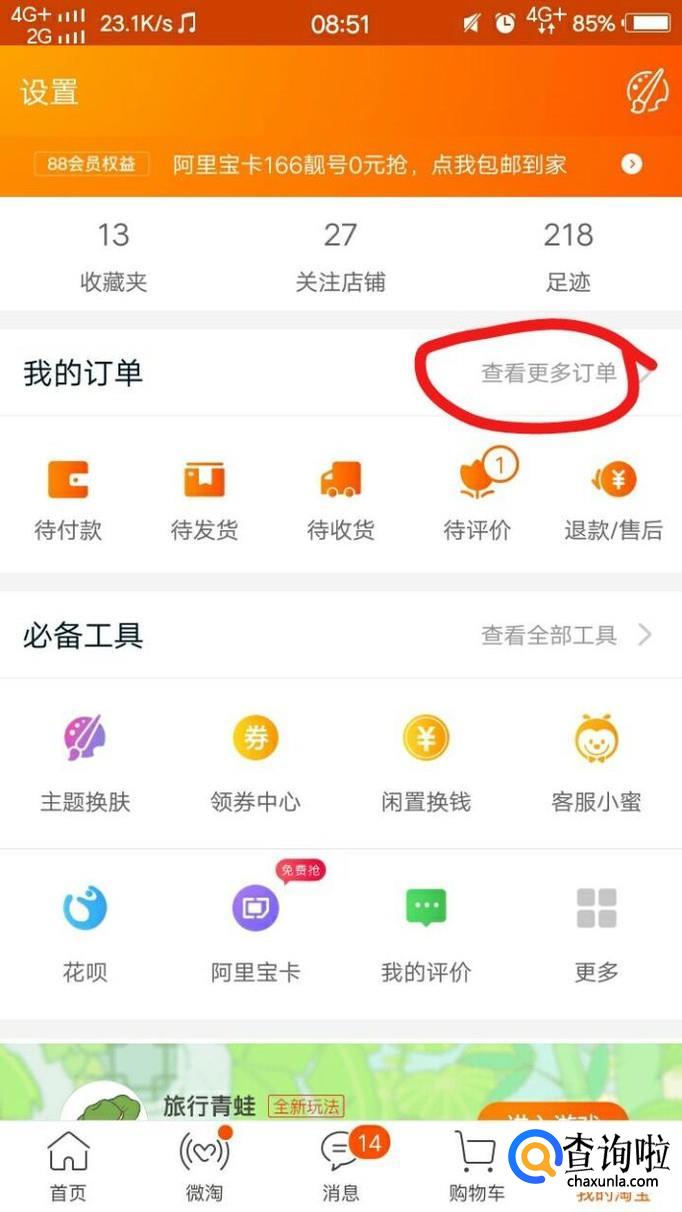Open 退款/售后 refunds
This screenshot has width=682, height=1212.
[x=613, y=498]
